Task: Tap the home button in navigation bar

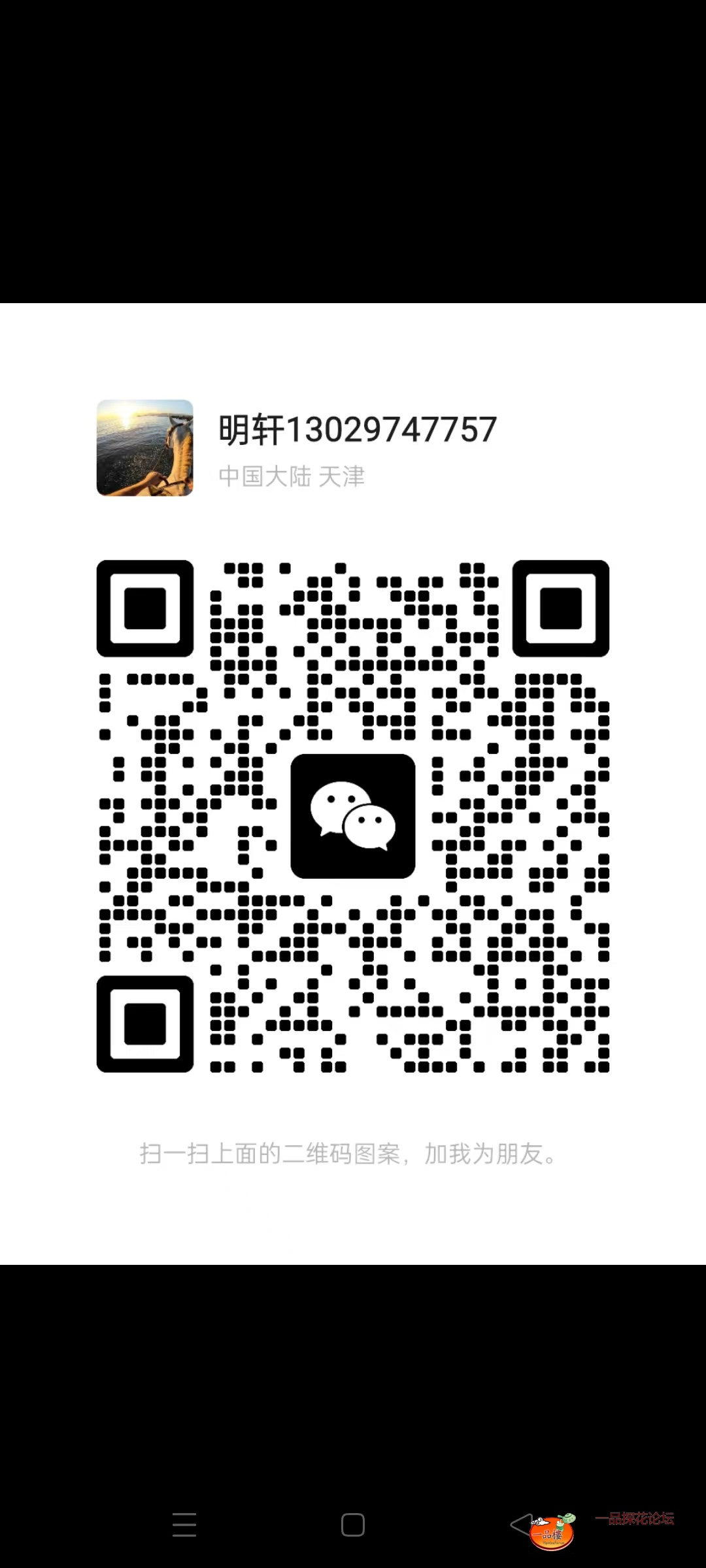Action: click(x=353, y=1525)
